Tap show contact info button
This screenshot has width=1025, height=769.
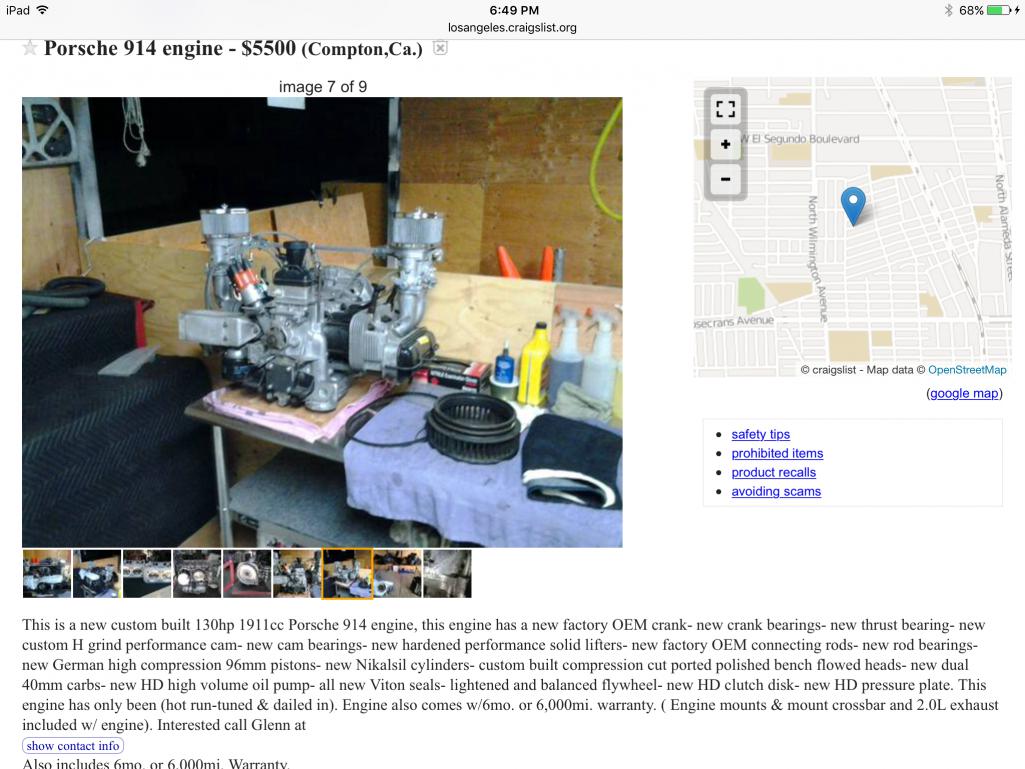pos(73,745)
